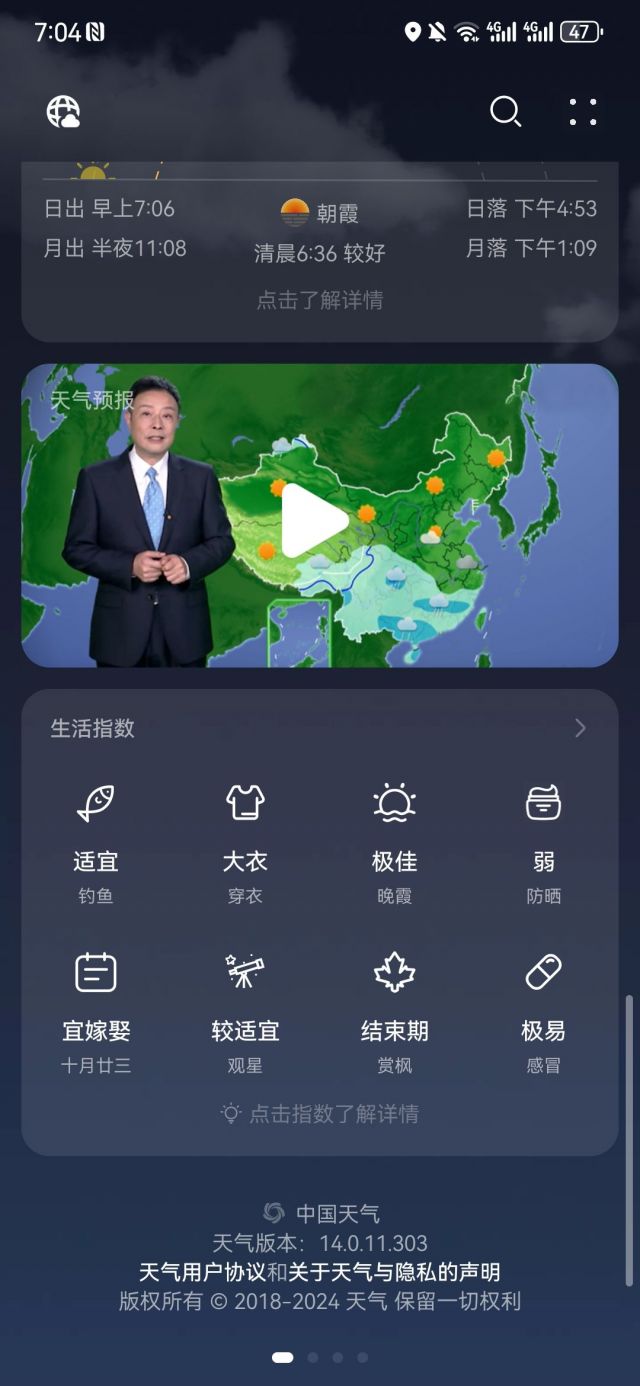Open the 穿衣 clothing index
640x1386 pixels.
tap(245, 842)
